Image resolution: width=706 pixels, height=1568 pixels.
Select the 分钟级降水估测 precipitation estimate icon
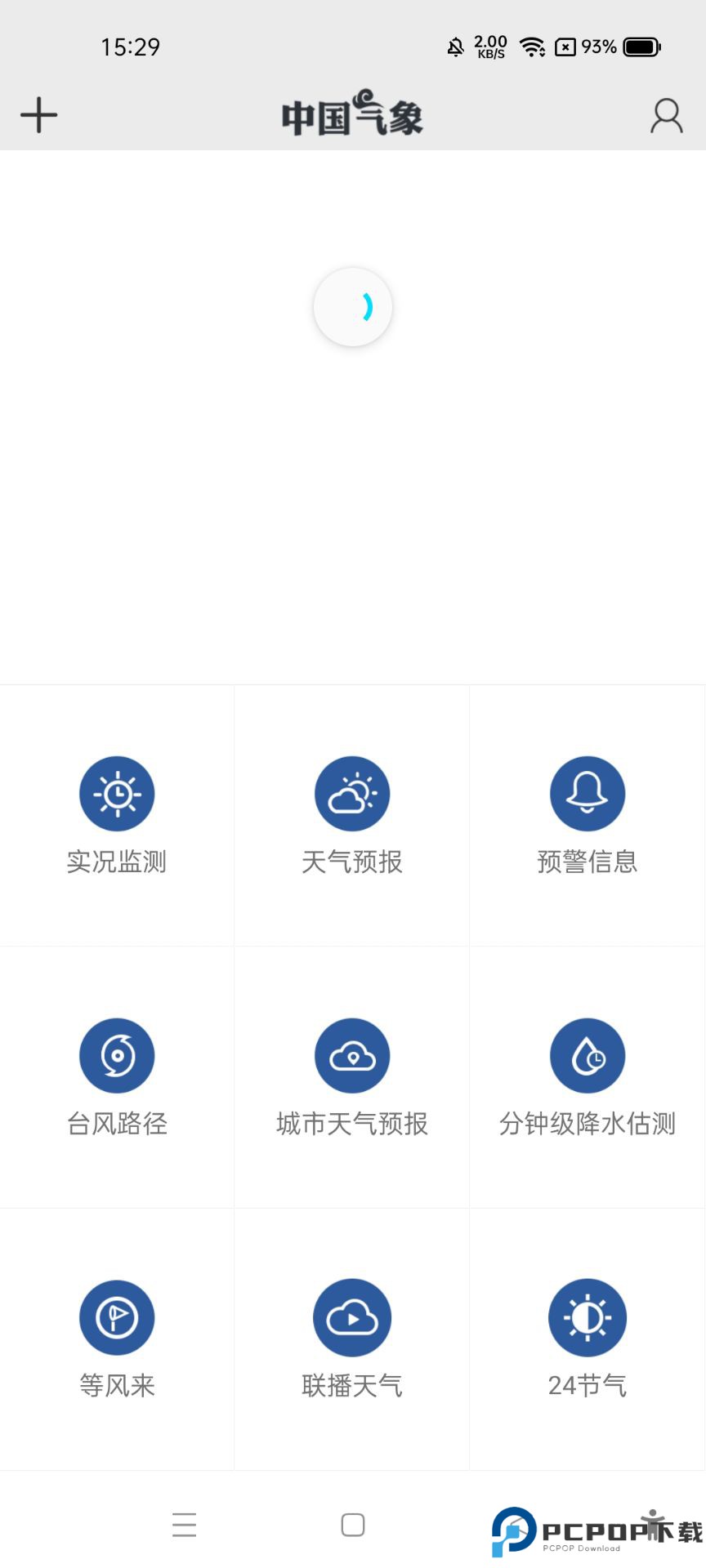tap(587, 1054)
